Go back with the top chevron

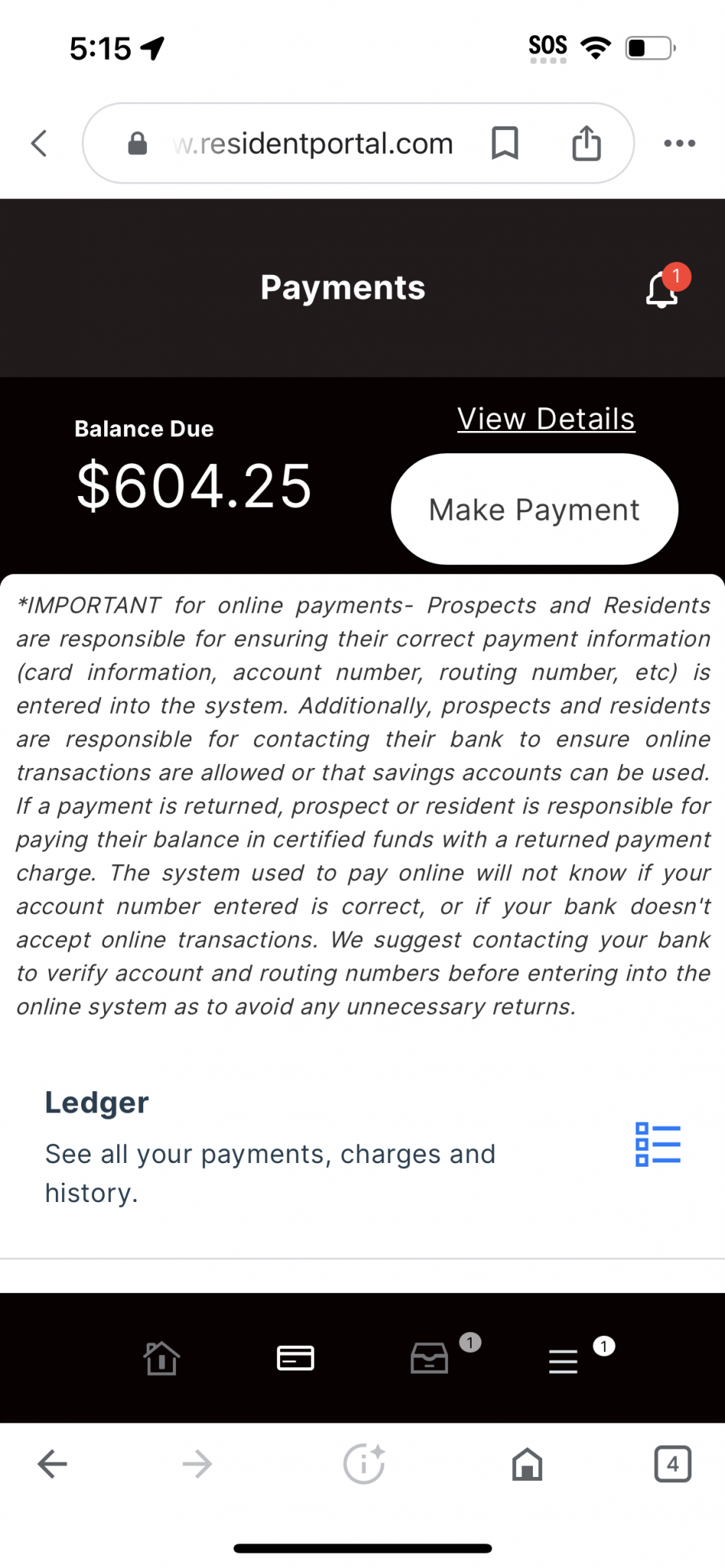(x=39, y=143)
